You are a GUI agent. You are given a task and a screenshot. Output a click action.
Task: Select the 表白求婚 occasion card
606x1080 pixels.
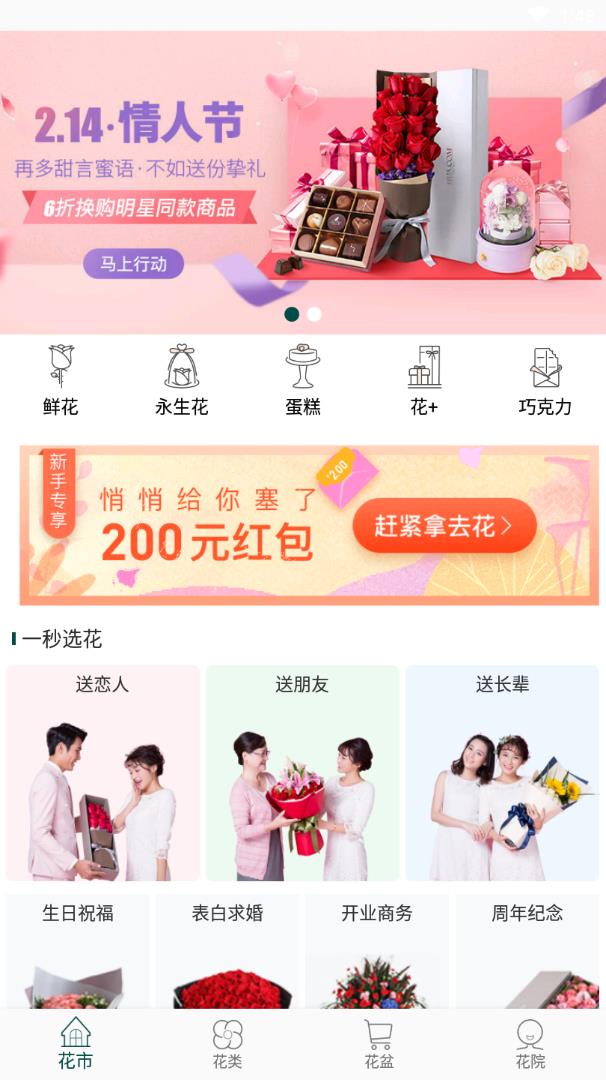(x=227, y=950)
